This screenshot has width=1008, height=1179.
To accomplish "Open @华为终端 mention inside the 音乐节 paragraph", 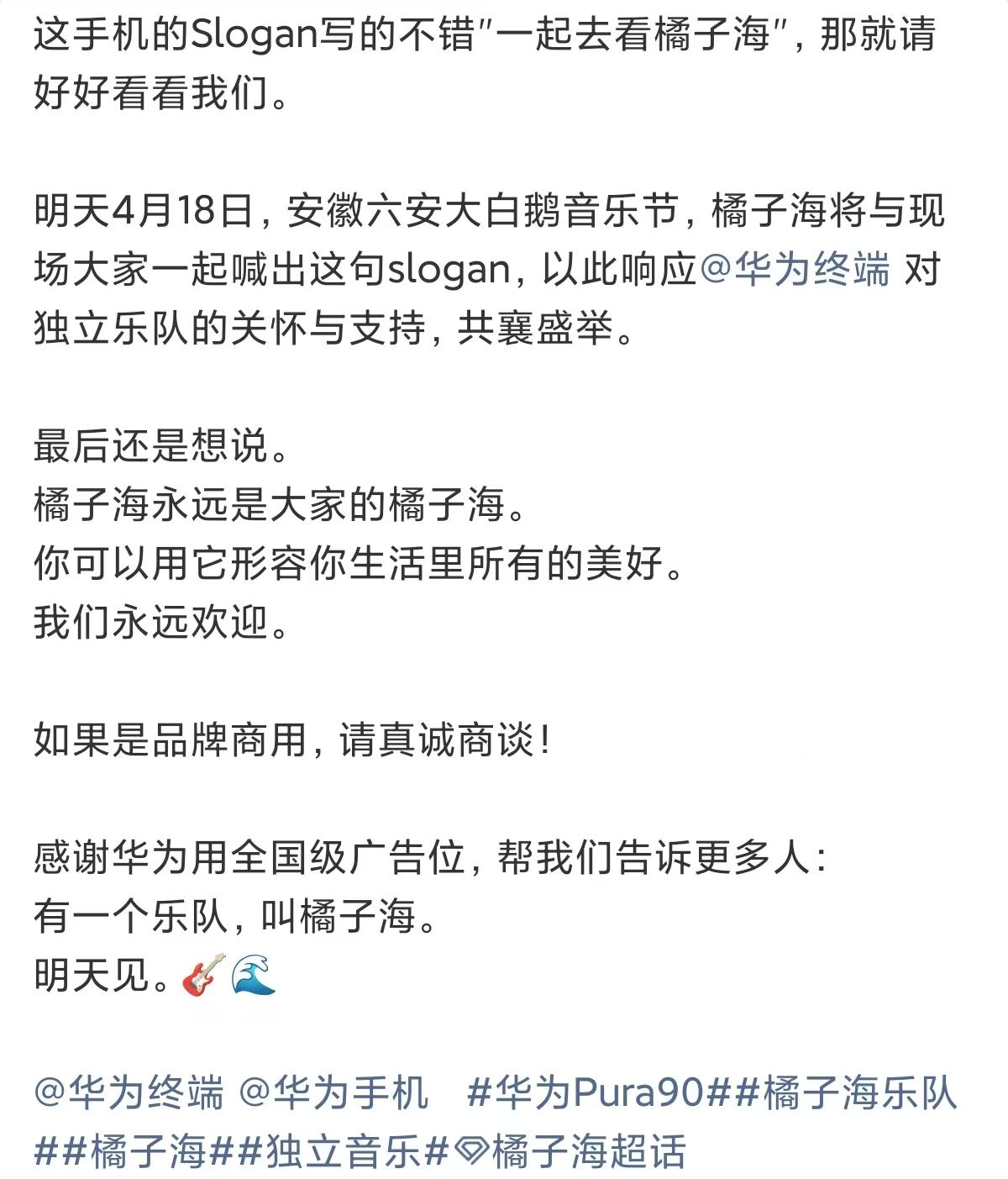I will tap(794, 271).
